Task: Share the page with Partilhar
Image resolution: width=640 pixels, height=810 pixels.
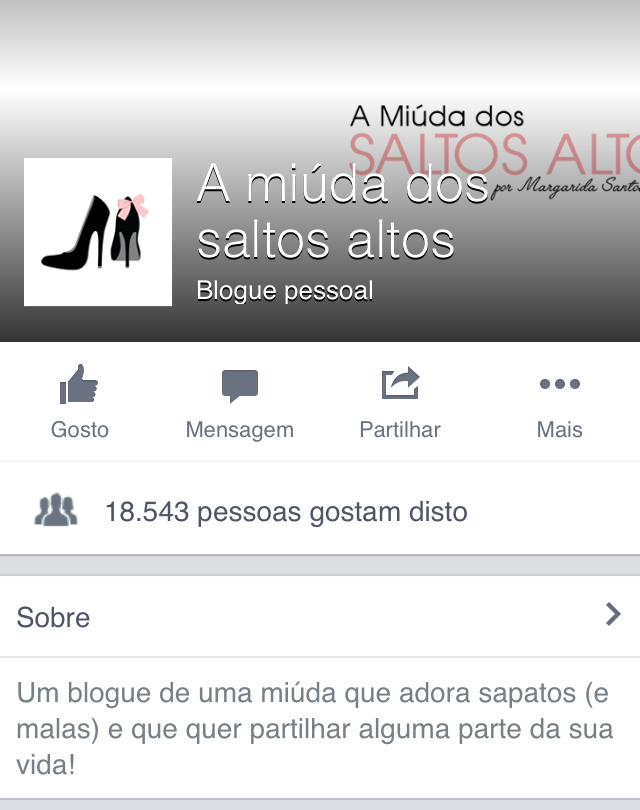Action: click(400, 402)
